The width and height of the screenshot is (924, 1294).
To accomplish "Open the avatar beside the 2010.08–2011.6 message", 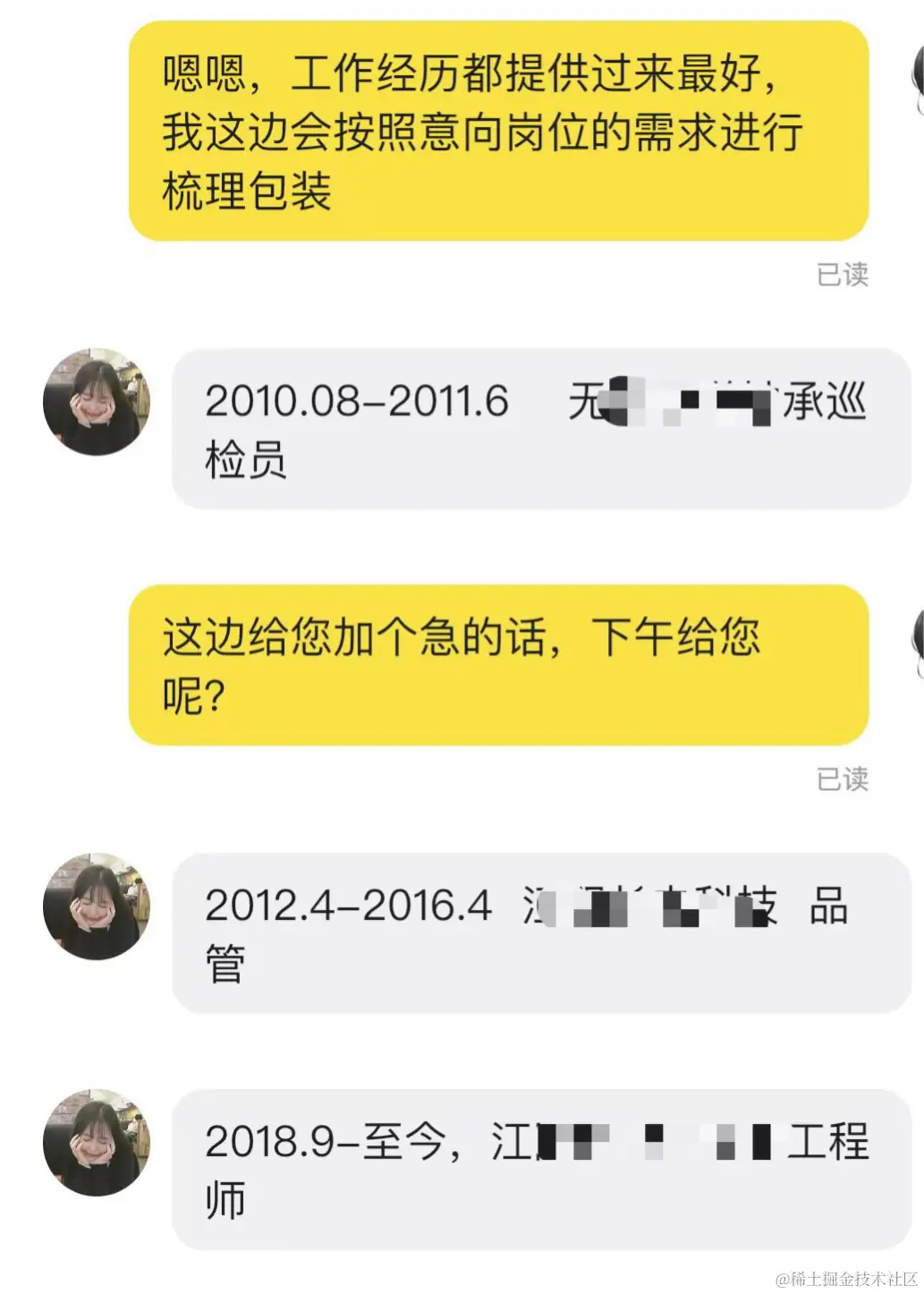I will (x=97, y=402).
